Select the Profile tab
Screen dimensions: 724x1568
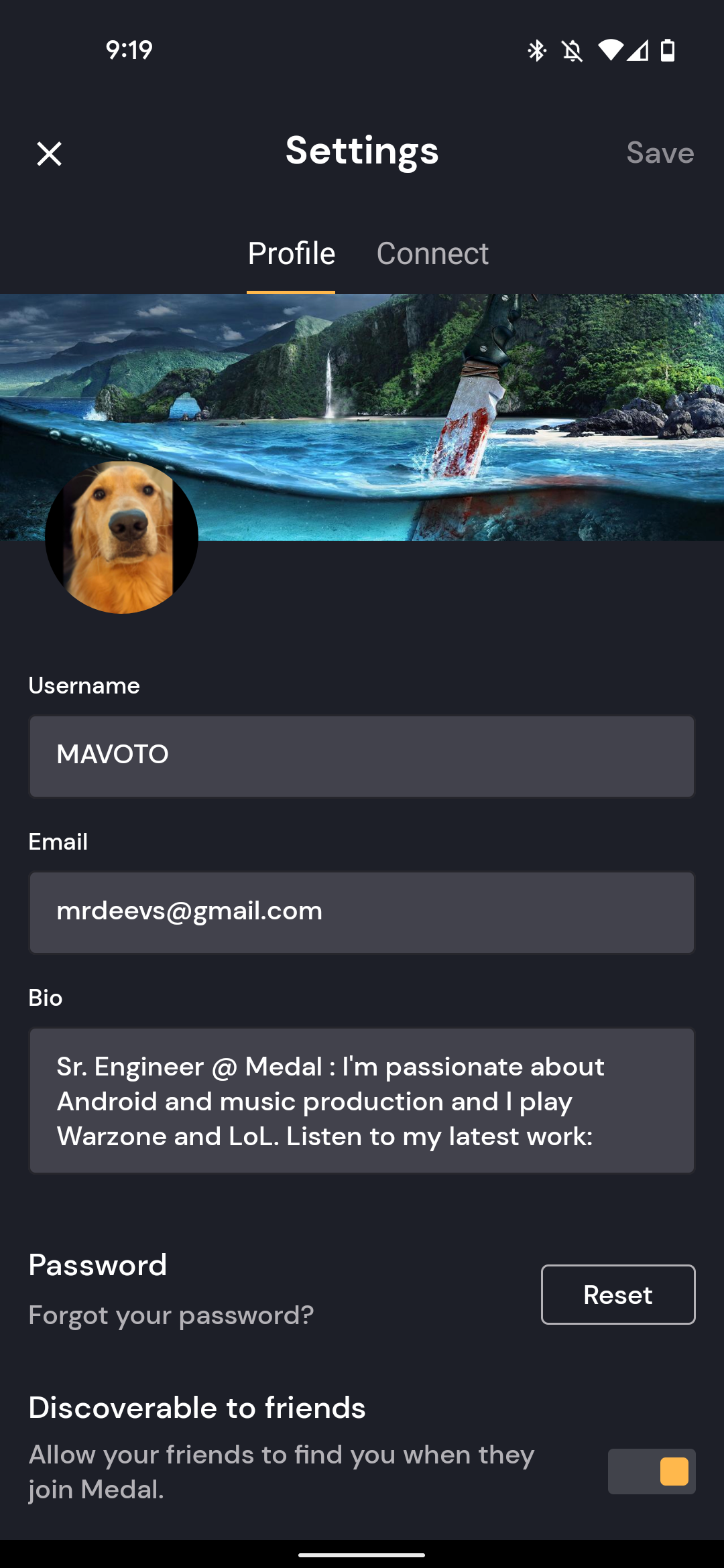[x=291, y=254]
